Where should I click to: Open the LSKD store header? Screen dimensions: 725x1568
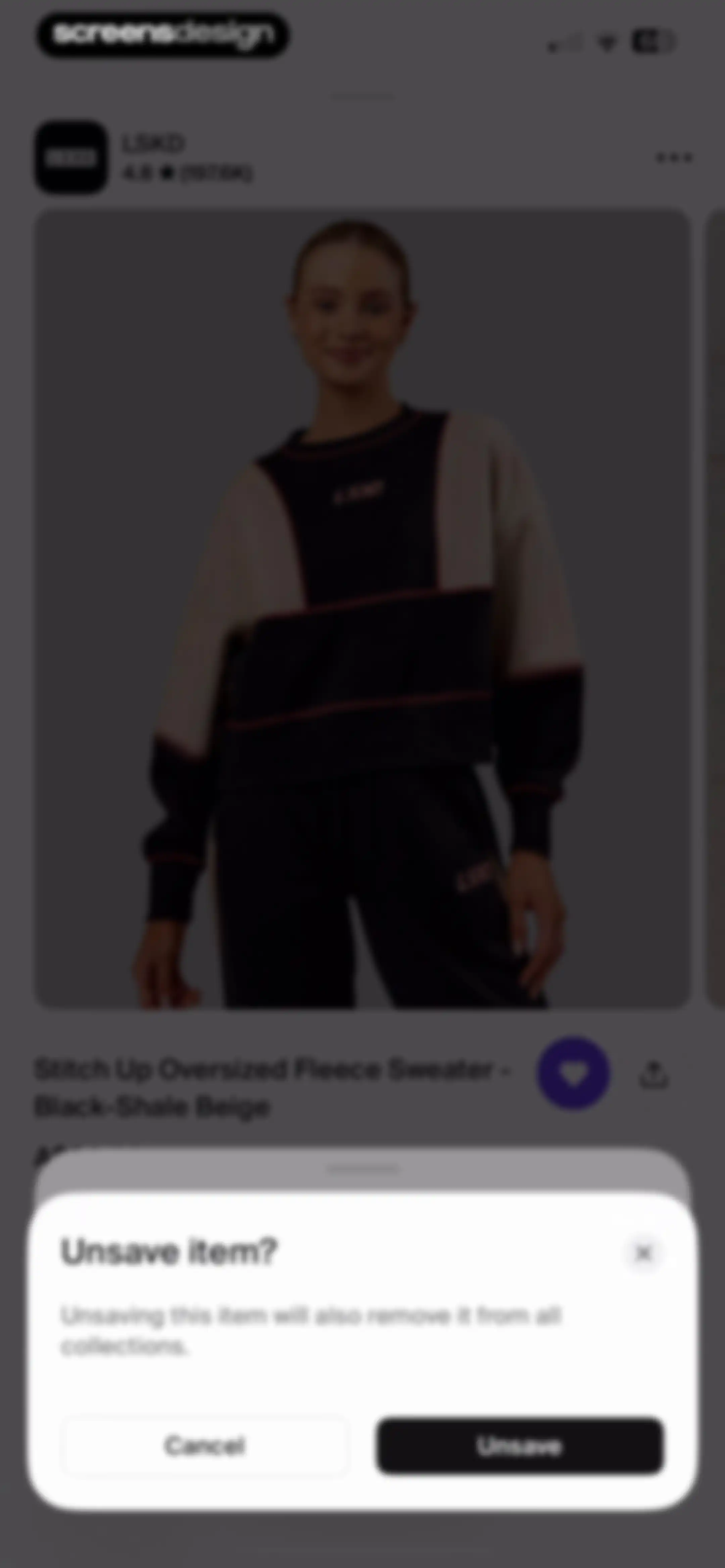click(x=144, y=158)
